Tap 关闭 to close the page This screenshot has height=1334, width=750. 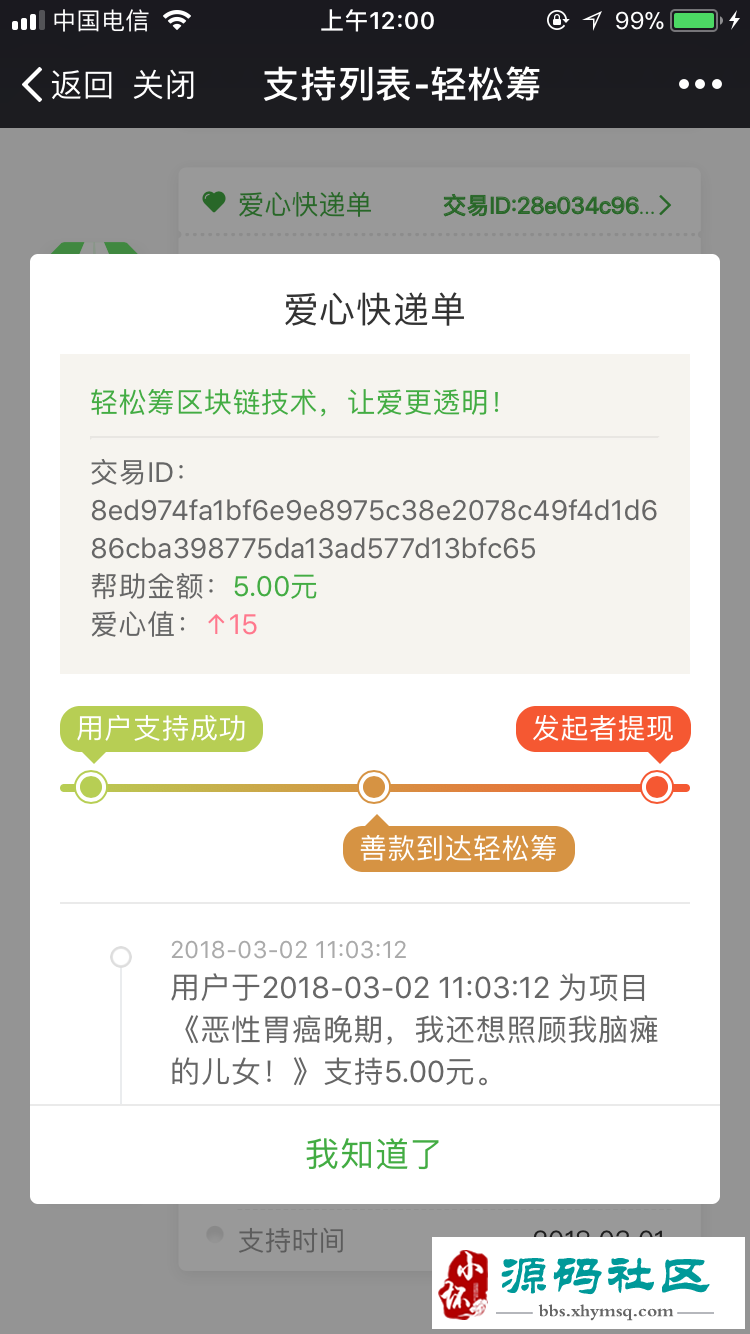(x=164, y=85)
